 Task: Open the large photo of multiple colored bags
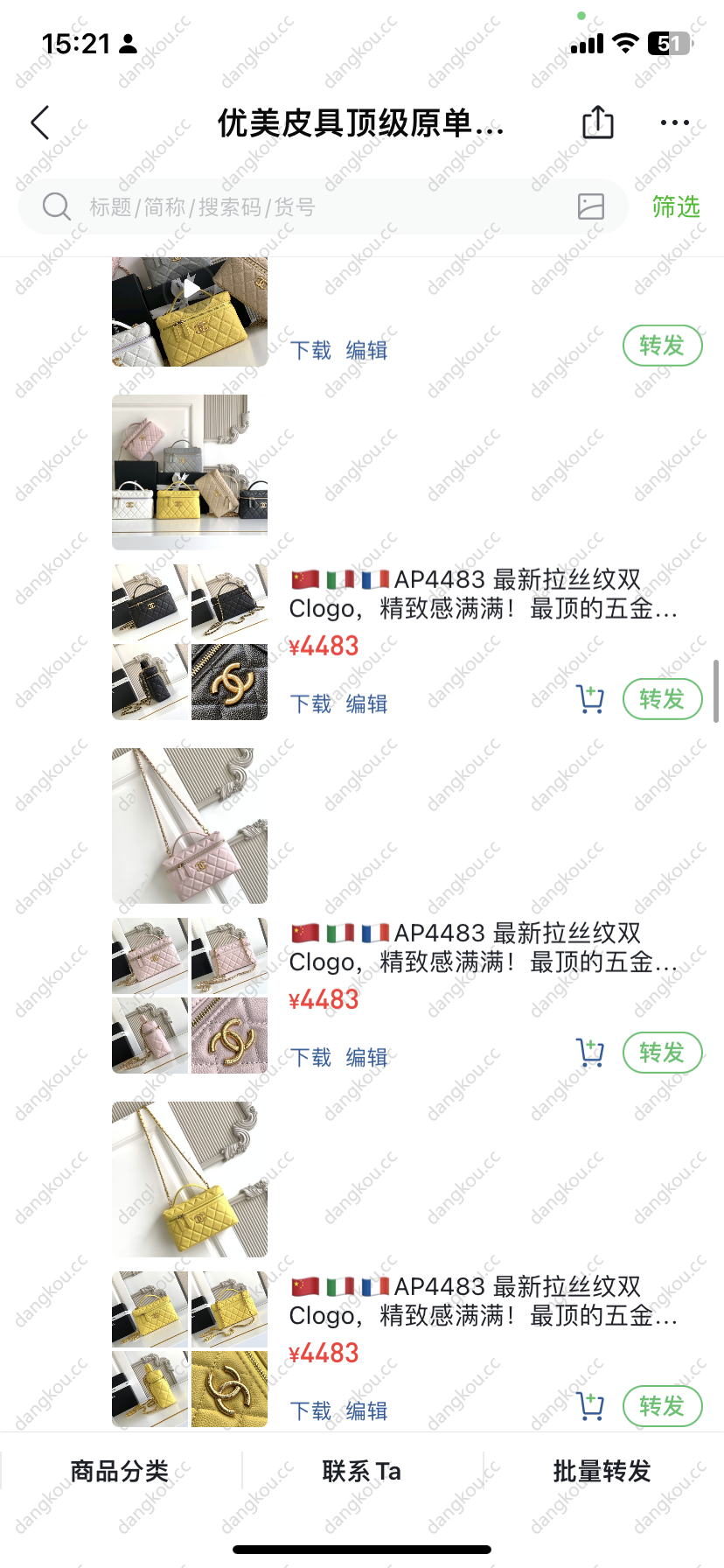click(190, 472)
